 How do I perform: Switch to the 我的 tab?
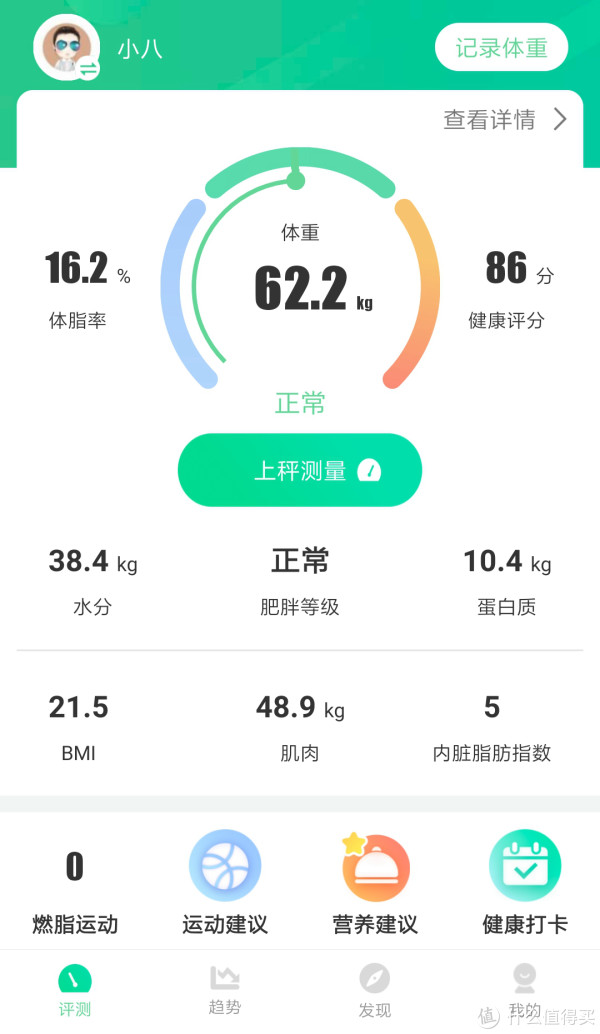coord(524,990)
